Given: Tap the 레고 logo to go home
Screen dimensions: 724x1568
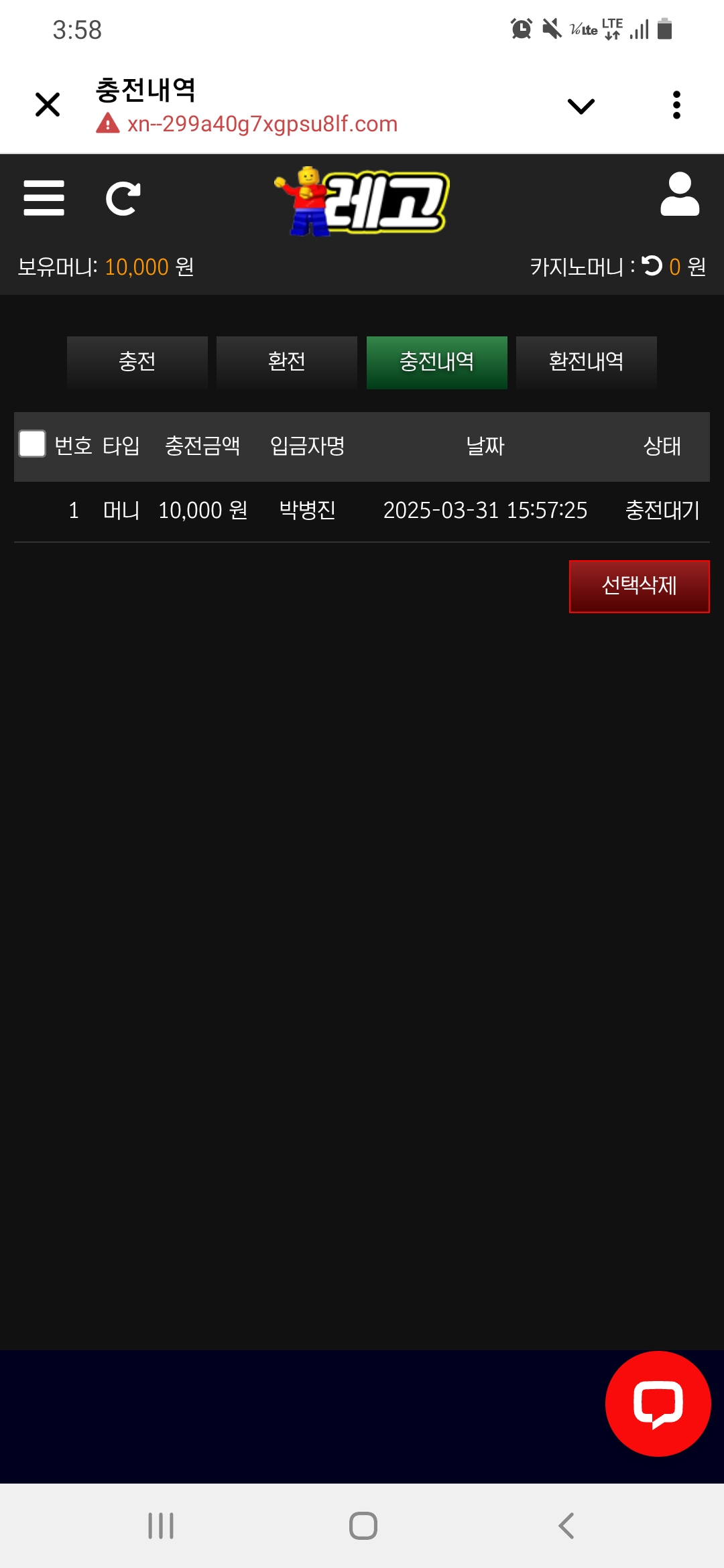Looking at the screenshot, I should (363, 201).
